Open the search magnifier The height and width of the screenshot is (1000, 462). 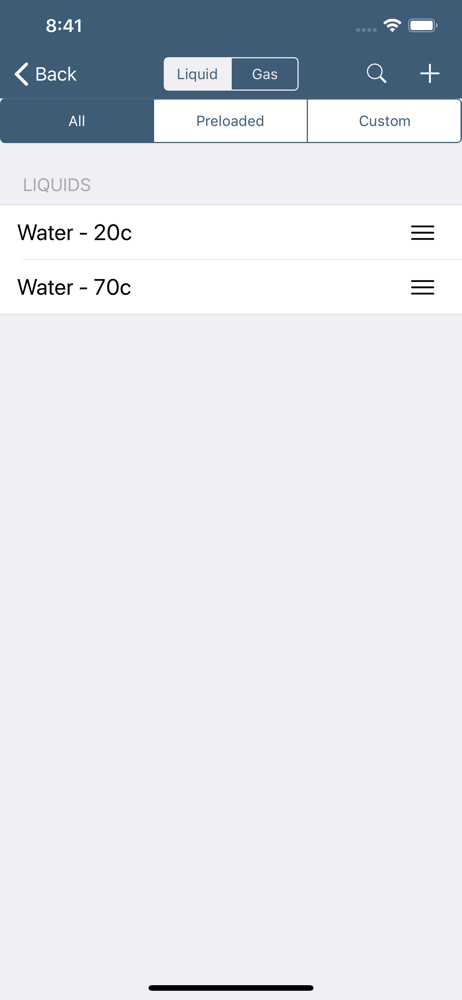click(376, 74)
